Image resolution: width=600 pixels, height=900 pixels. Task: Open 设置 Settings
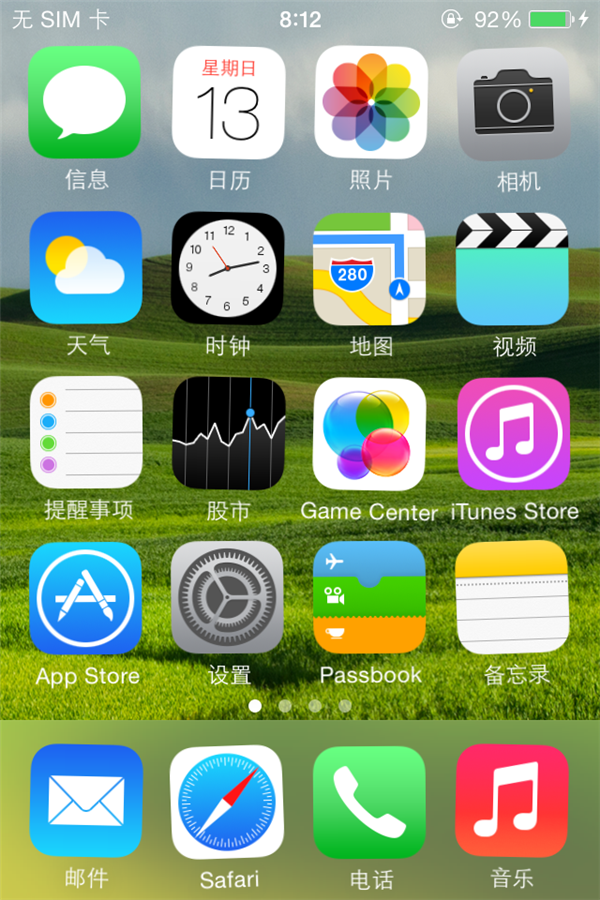pos(228,598)
